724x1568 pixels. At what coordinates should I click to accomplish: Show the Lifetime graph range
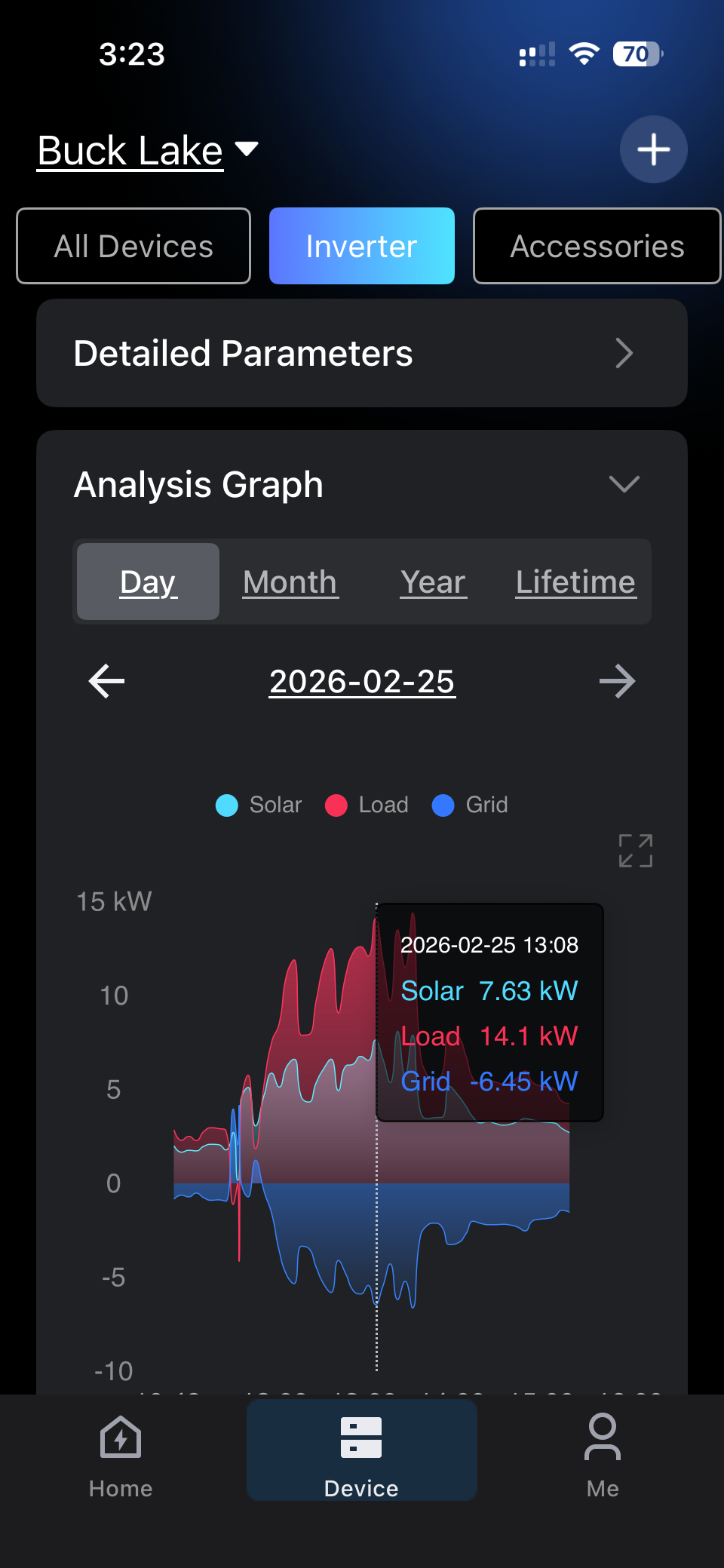575,582
